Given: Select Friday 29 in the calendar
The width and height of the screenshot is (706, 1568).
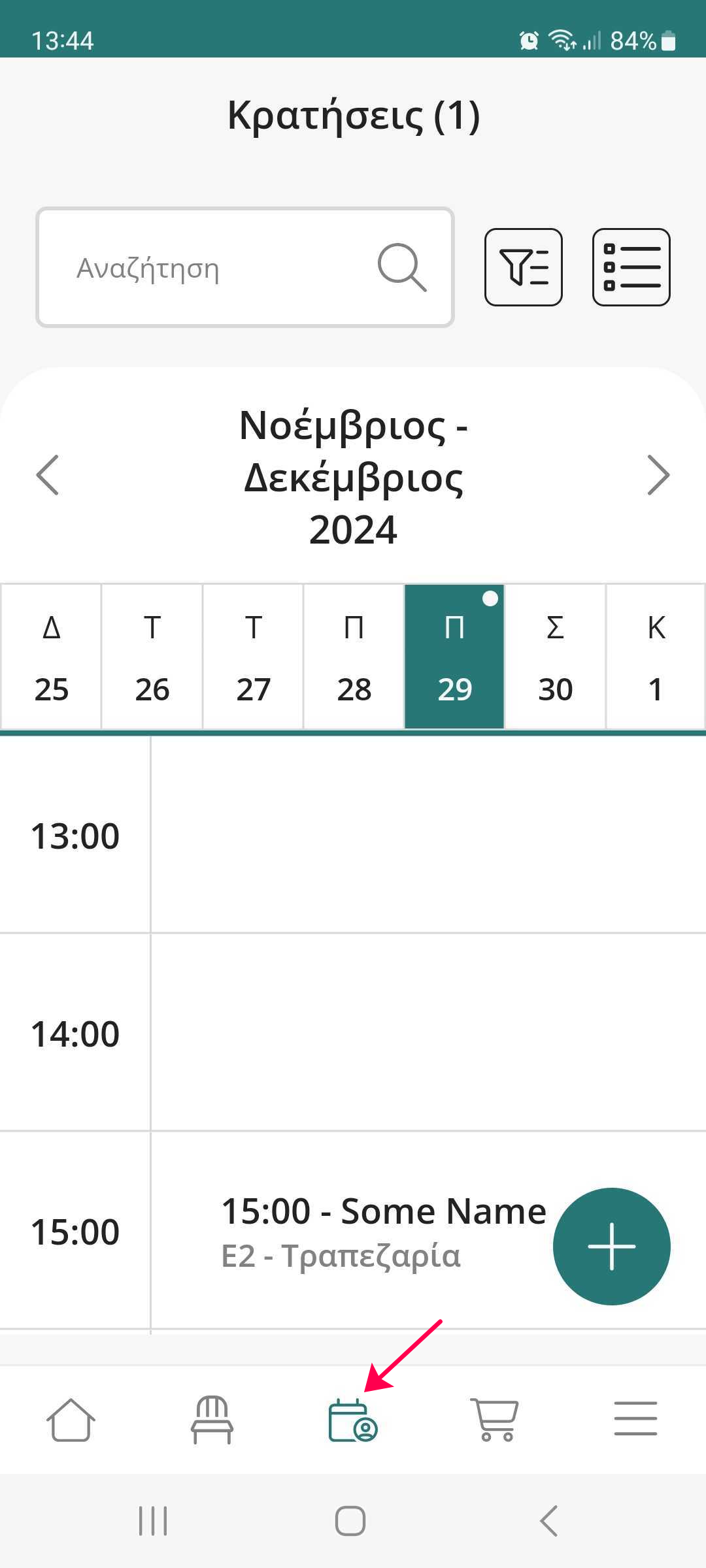Looking at the screenshot, I should (x=454, y=657).
